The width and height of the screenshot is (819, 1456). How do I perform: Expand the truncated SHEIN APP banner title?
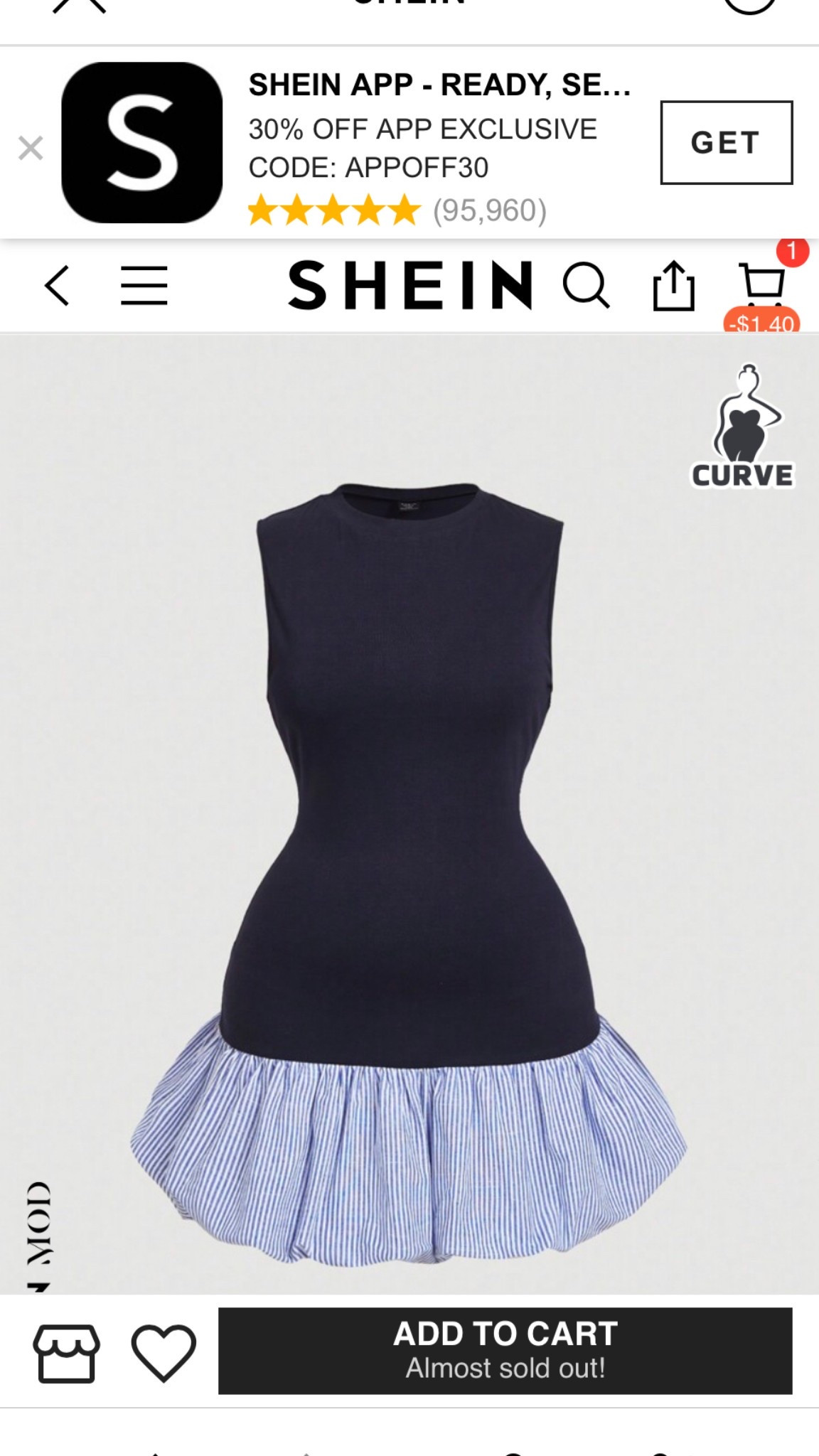click(x=437, y=87)
